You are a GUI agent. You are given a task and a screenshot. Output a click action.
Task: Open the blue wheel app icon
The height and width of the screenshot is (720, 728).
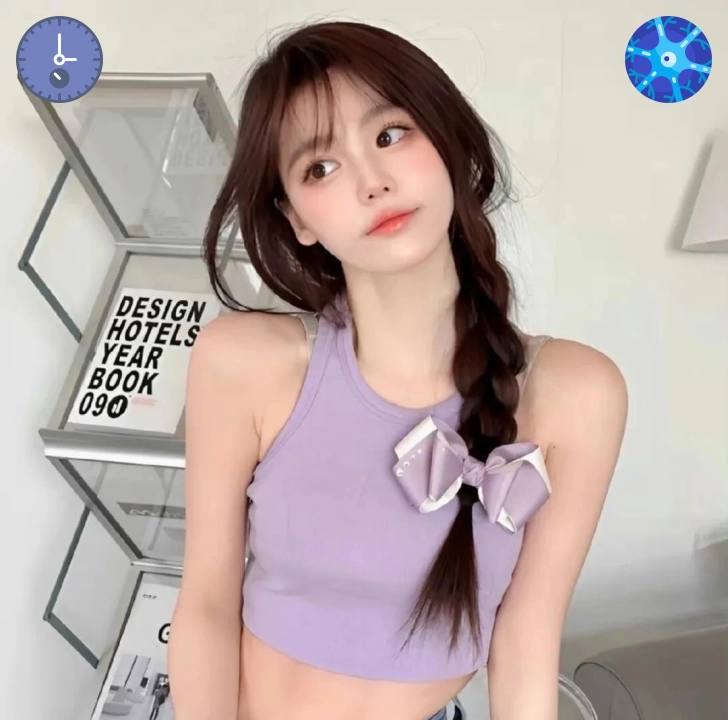coord(668,59)
